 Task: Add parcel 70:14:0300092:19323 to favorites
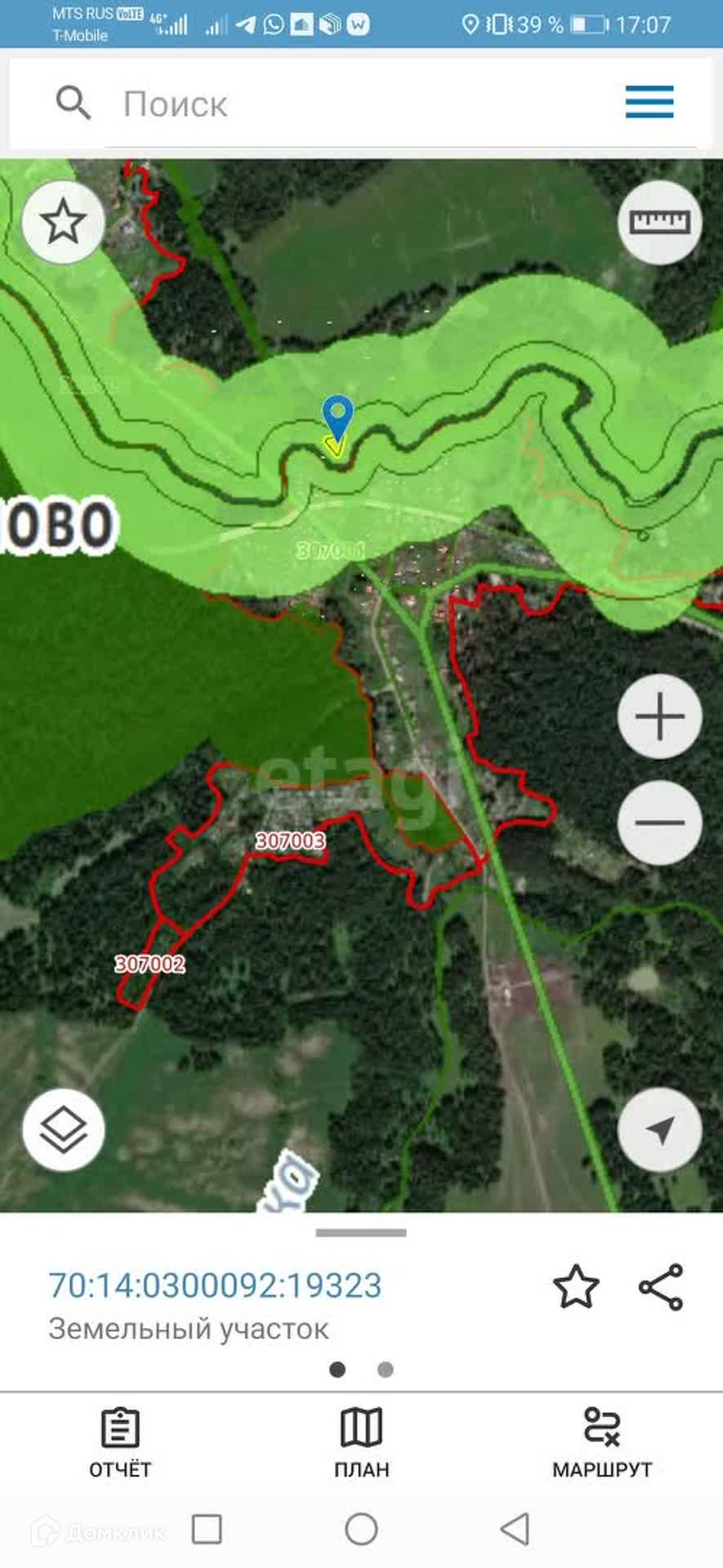click(x=576, y=1286)
